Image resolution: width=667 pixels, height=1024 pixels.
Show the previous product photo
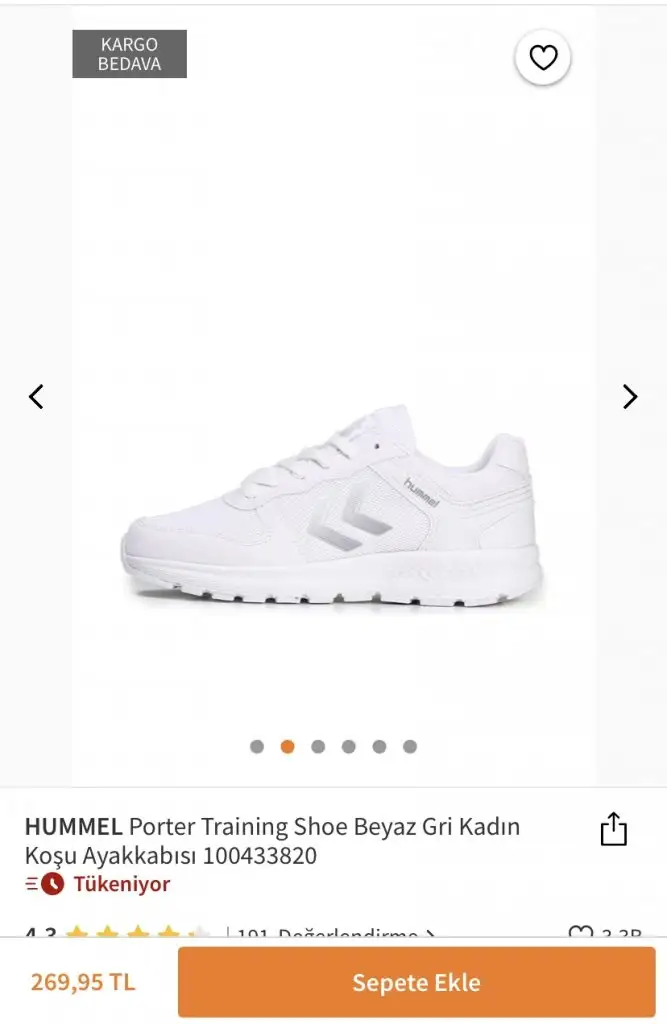point(36,397)
